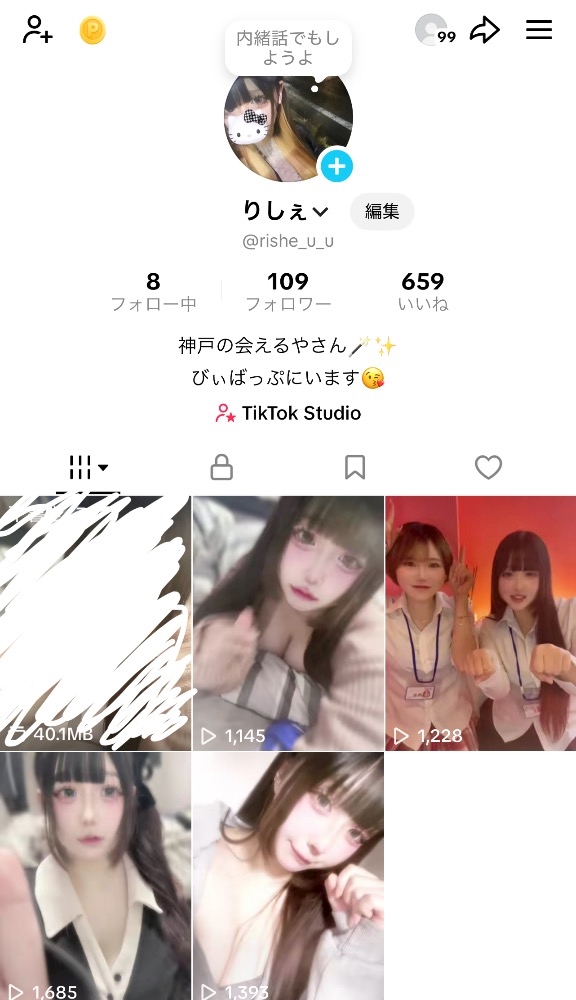Switch to the liked videos heart tab
Screen dimensions: 576x1000
click(x=489, y=467)
